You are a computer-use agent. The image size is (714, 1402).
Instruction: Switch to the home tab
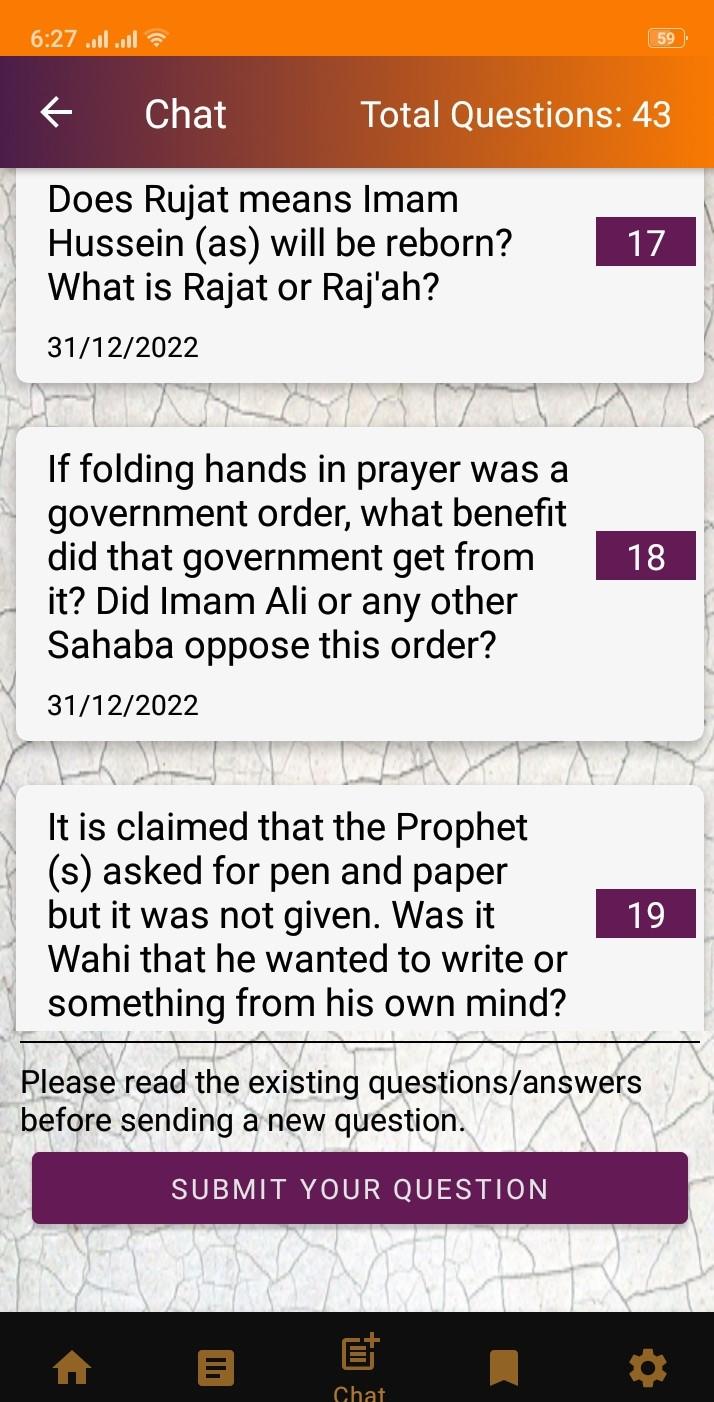[72, 1366]
